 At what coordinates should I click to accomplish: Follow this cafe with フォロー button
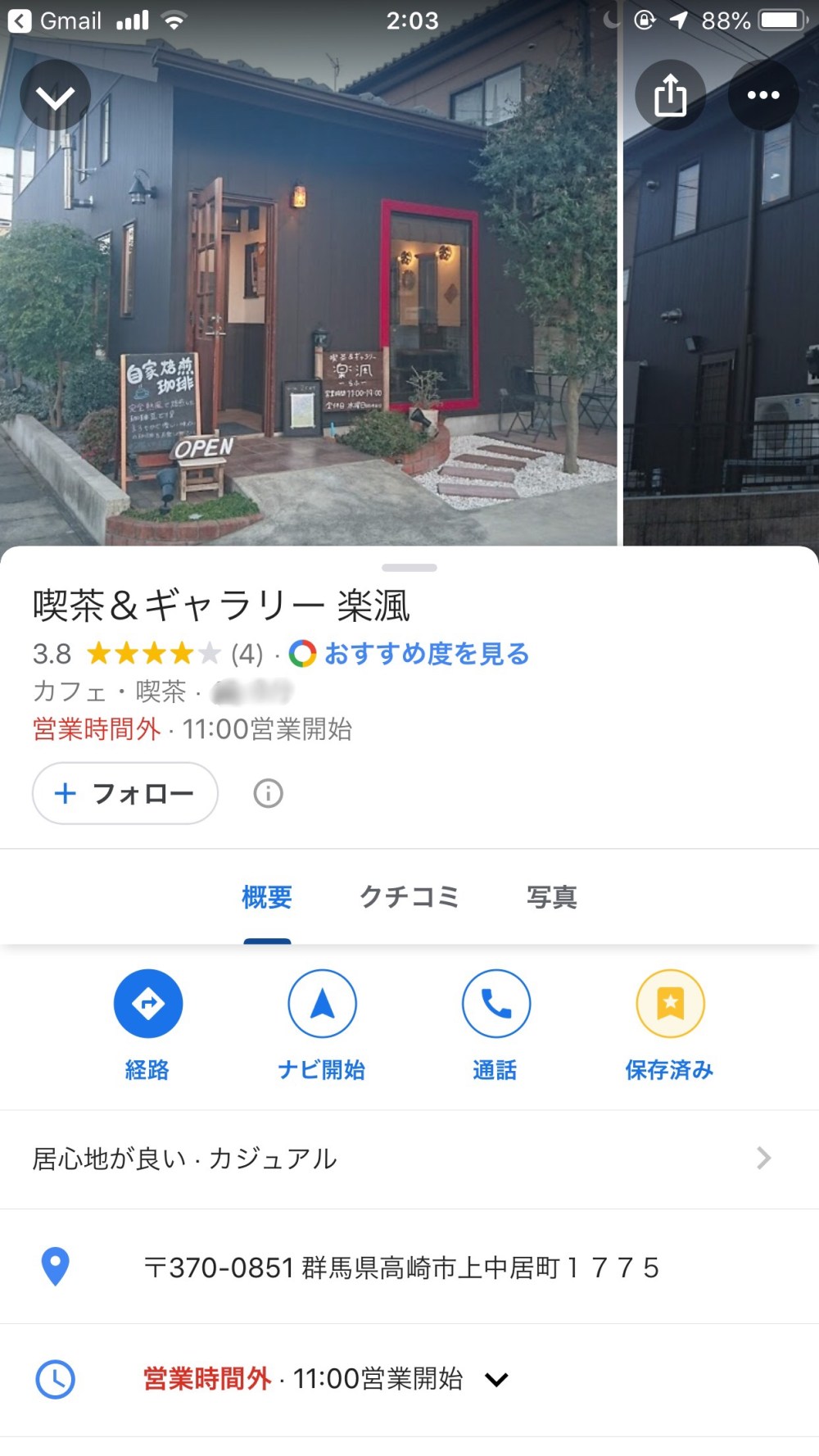(125, 793)
